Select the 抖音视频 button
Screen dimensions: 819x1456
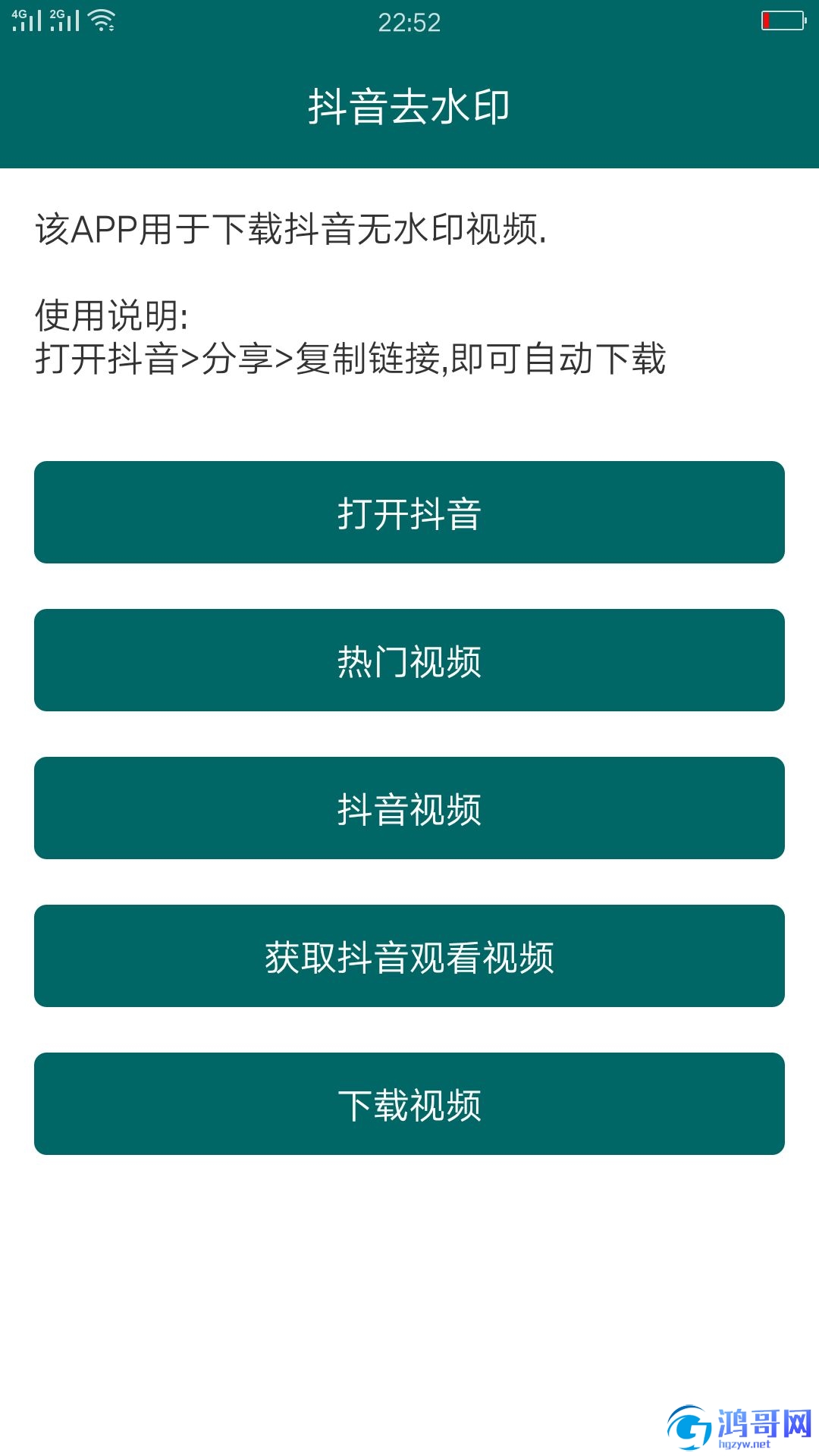(x=409, y=808)
